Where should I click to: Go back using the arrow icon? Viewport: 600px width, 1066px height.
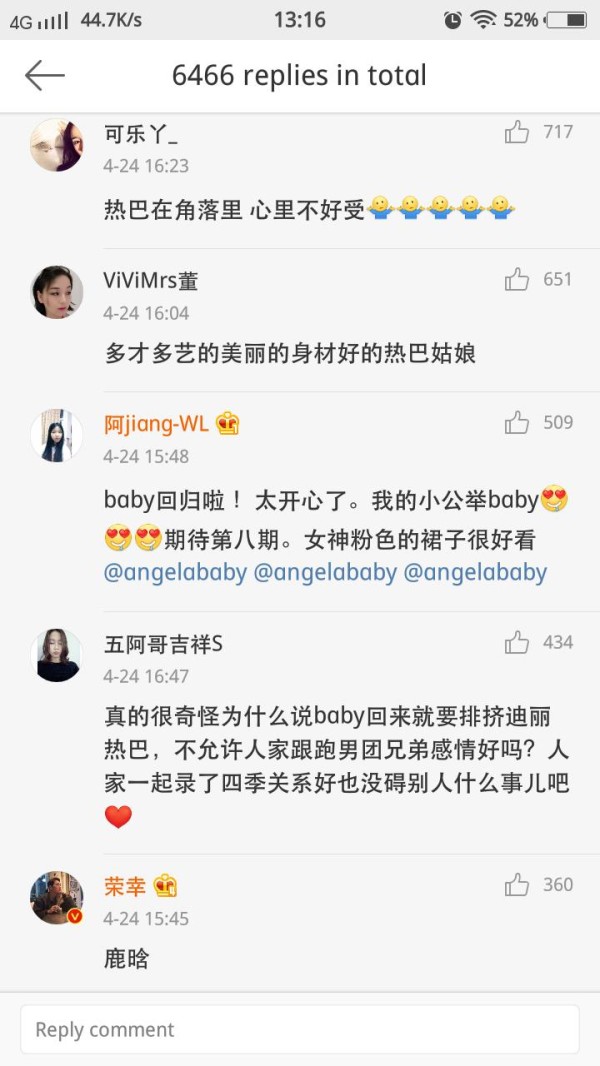tap(45, 75)
